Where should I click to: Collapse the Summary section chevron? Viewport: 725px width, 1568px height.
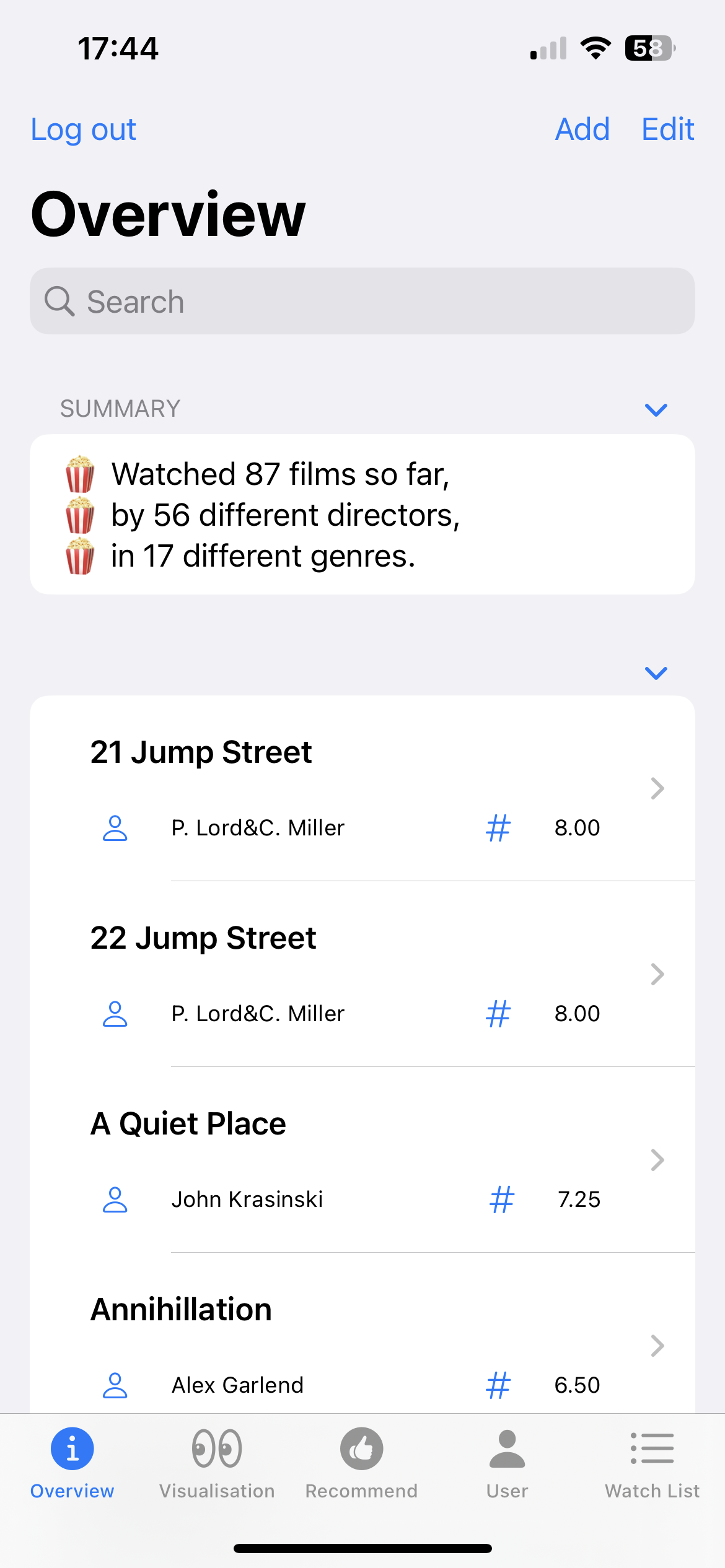(x=656, y=409)
